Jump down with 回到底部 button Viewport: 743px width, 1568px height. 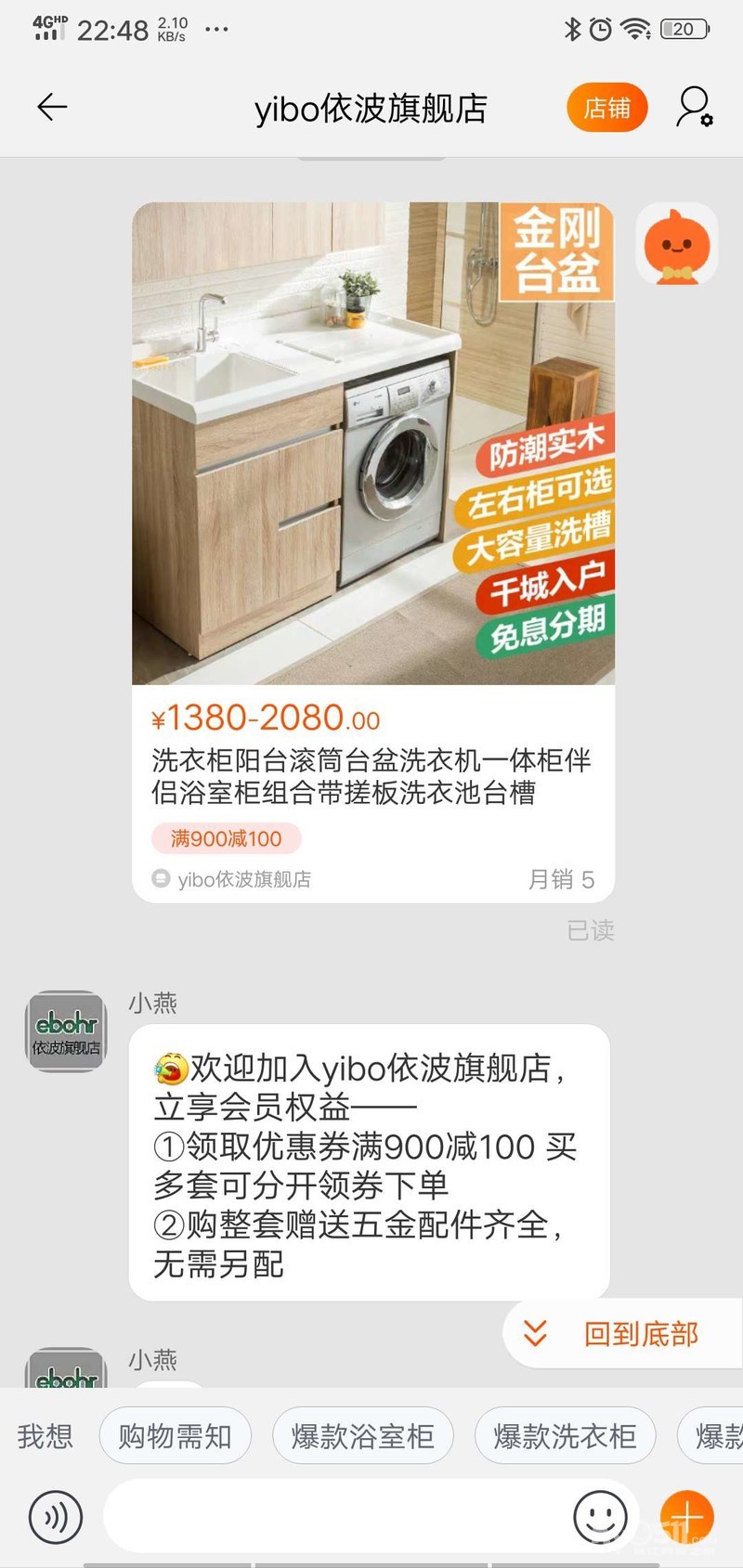click(622, 1334)
